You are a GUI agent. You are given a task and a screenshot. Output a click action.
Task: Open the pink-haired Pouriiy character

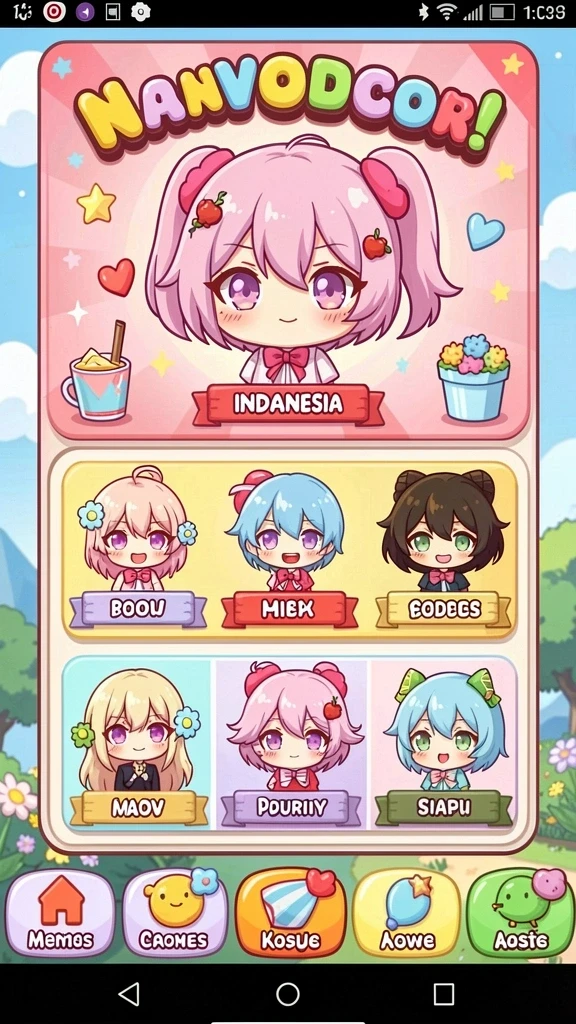pyautogui.click(x=291, y=743)
